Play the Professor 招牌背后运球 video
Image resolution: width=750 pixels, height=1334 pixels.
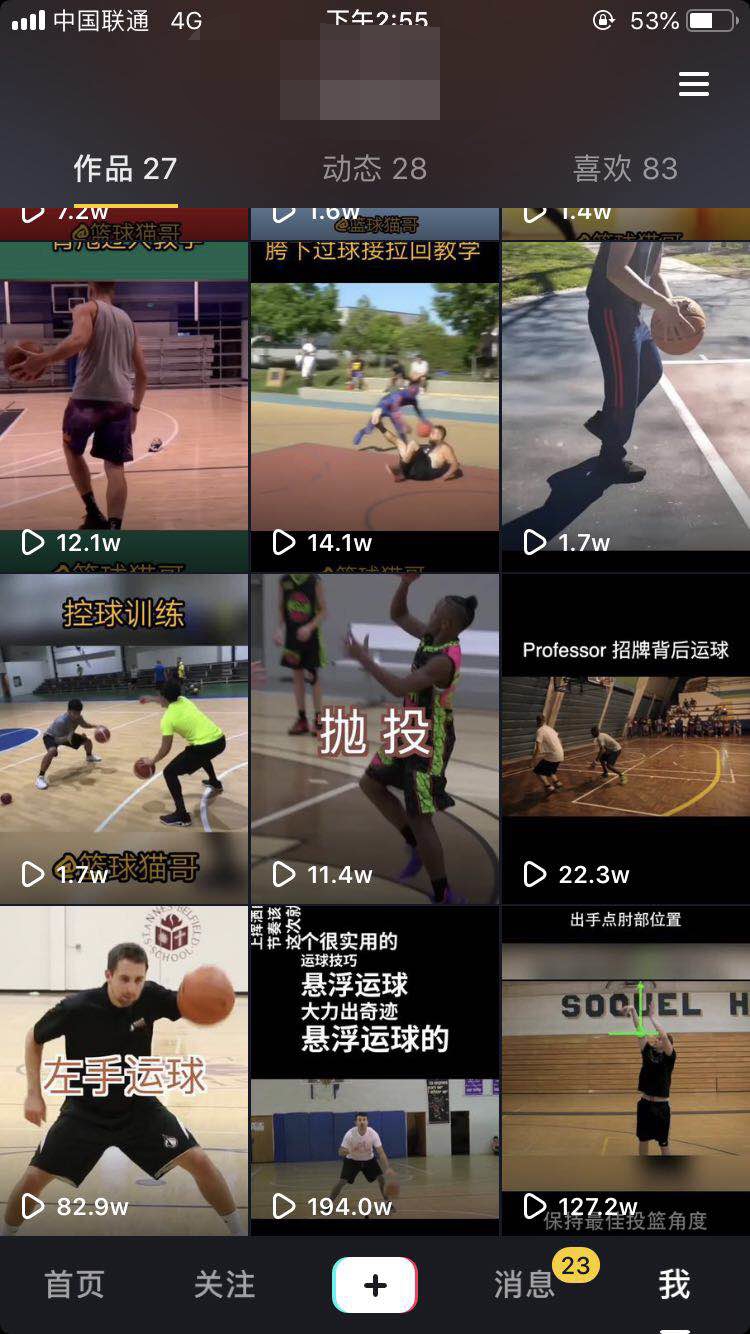(626, 738)
